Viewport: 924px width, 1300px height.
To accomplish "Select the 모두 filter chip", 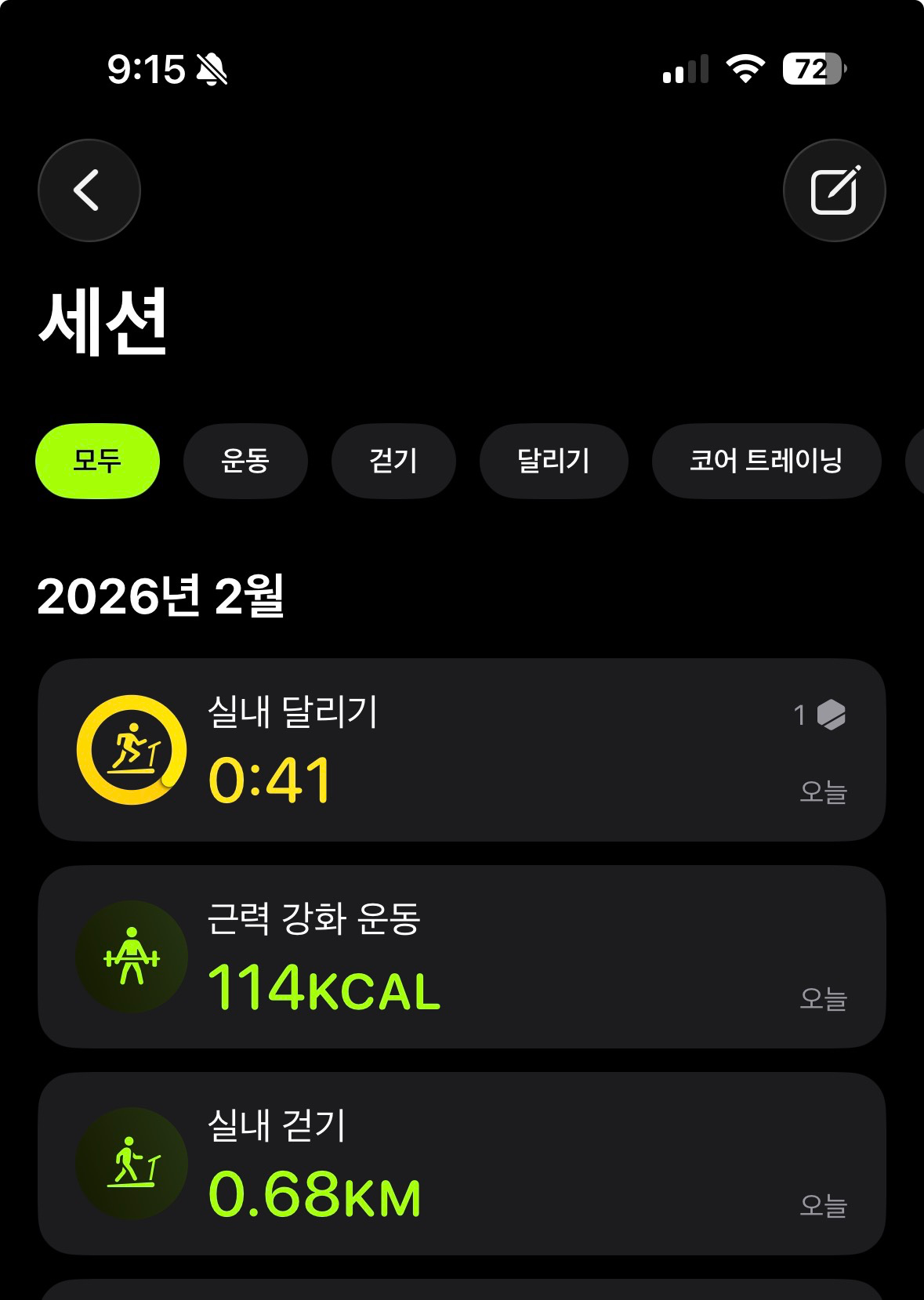I will [x=97, y=461].
